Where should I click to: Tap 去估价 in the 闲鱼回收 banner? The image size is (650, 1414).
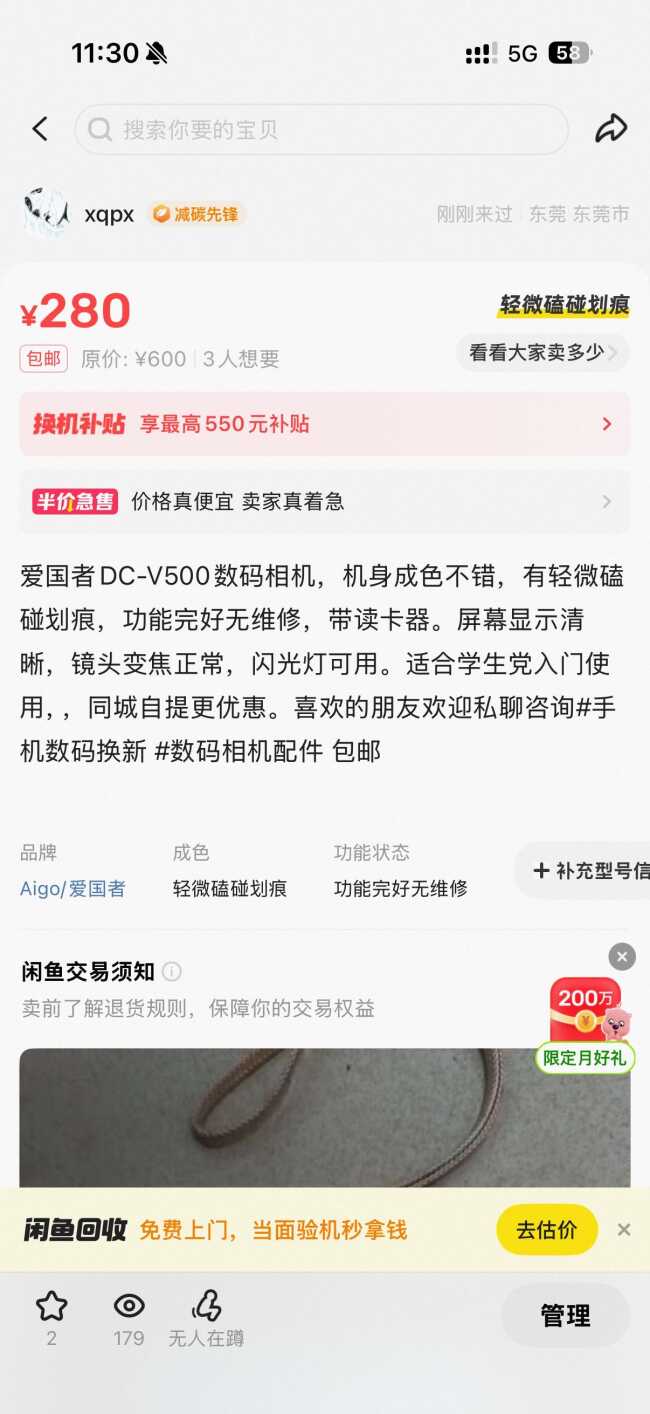pyautogui.click(x=546, y=1230)
